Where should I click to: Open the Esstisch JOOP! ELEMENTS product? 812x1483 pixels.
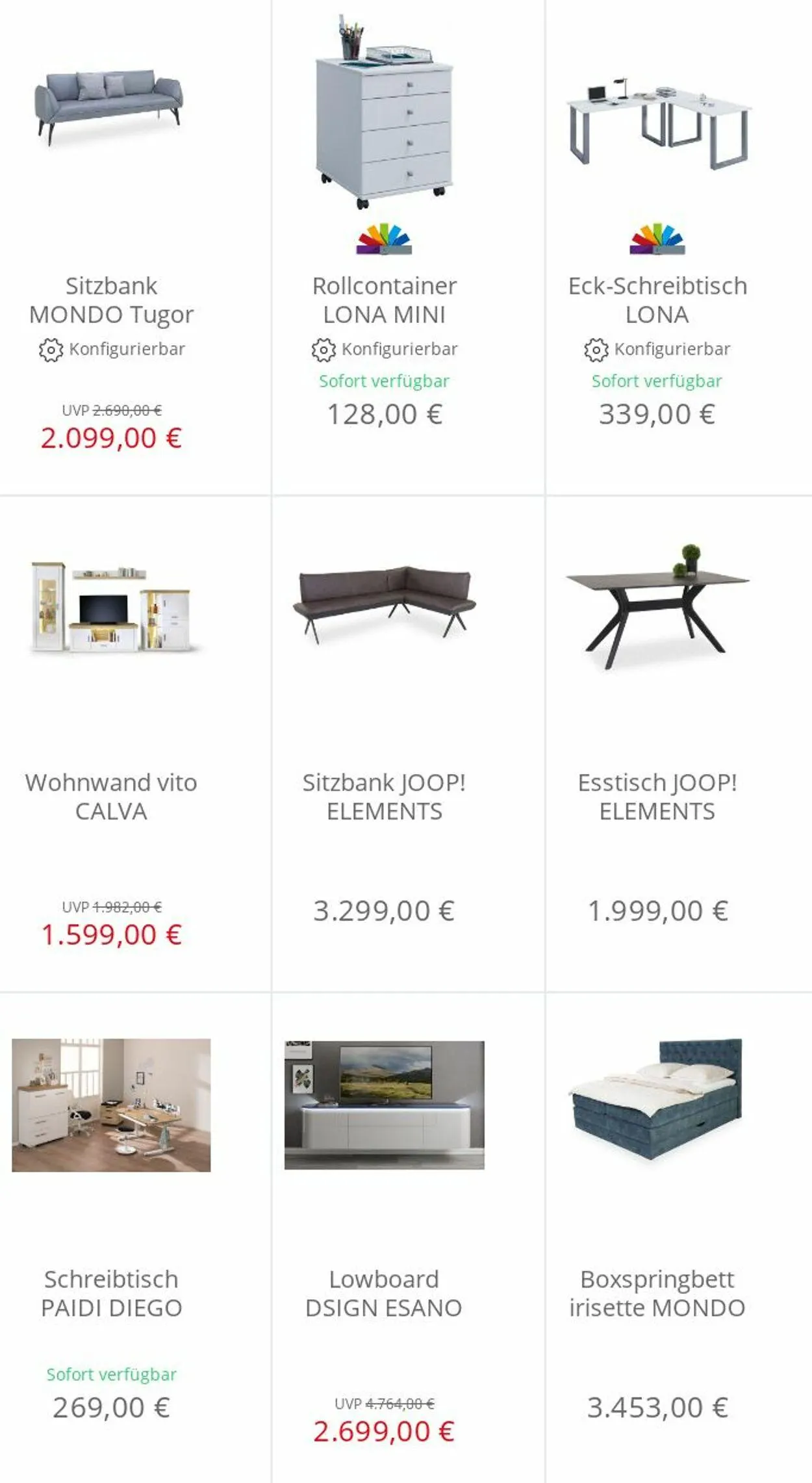click(x=657, y=797)
